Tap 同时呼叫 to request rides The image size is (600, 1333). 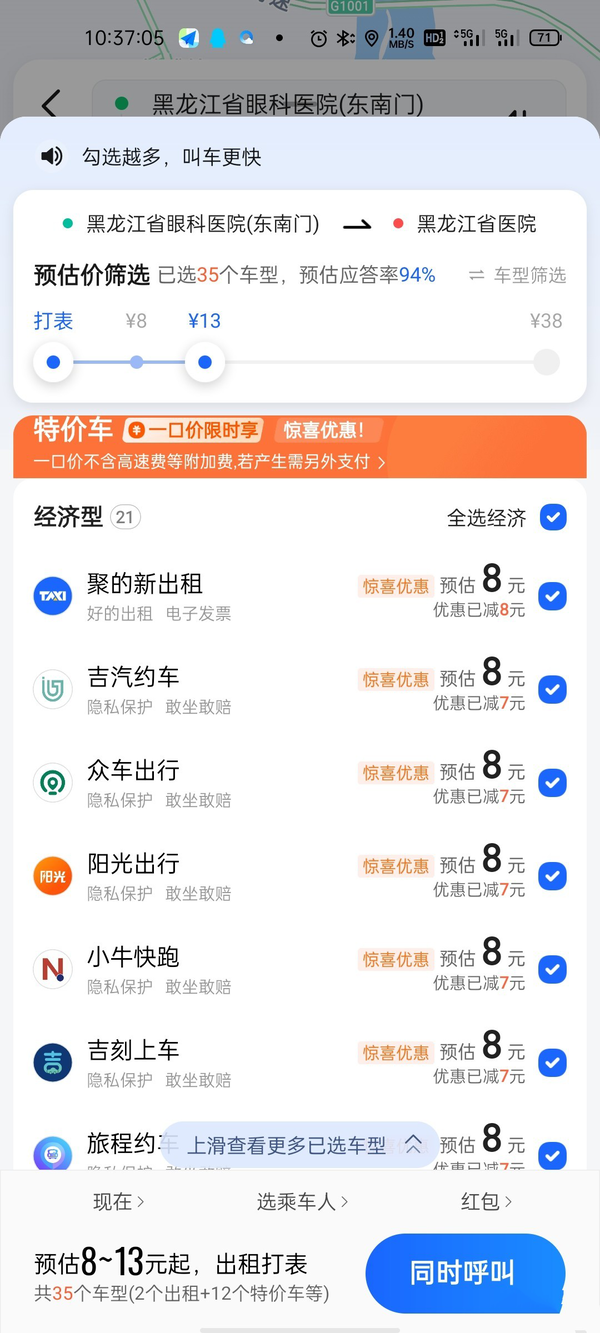tap(464, 1273)
